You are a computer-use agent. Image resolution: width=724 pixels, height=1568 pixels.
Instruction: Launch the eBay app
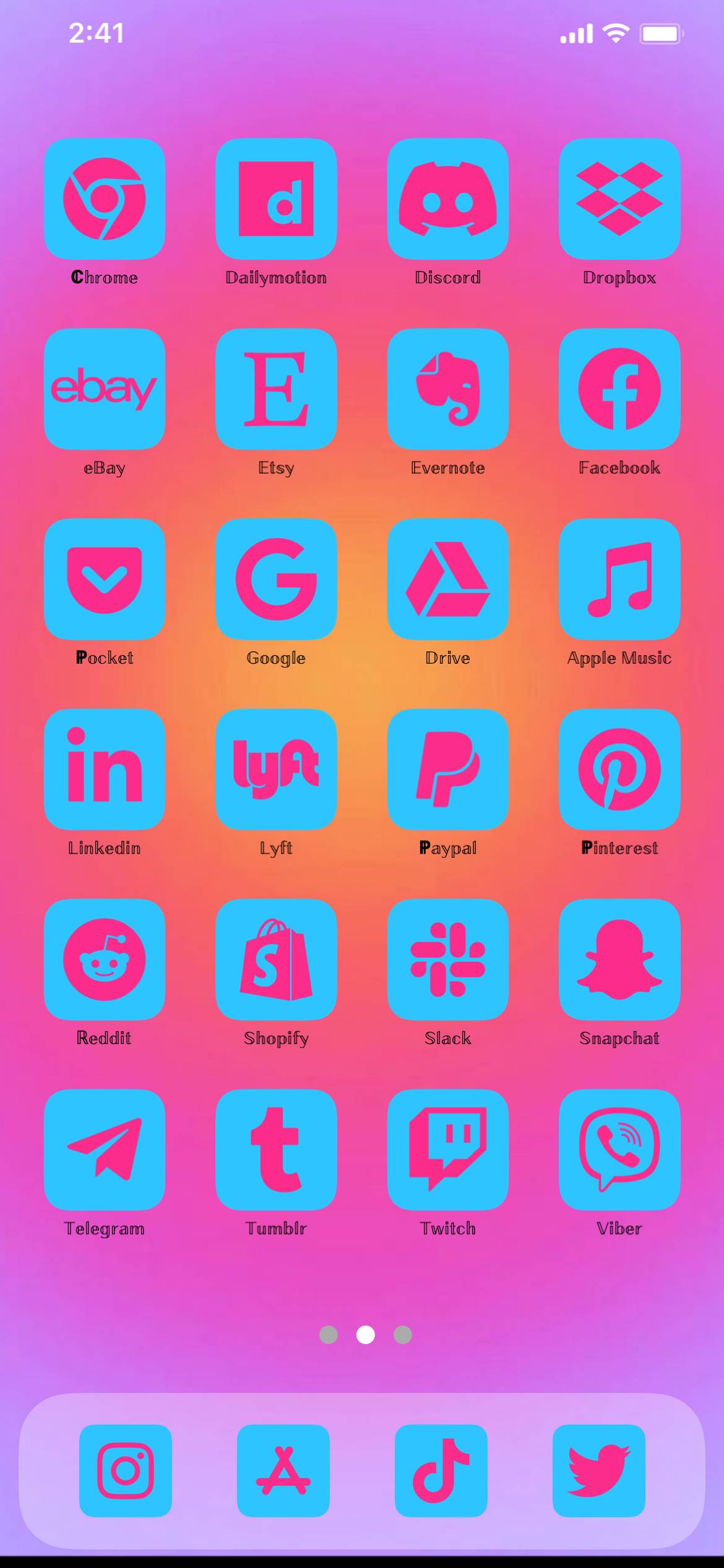pyautogui.click(x=104, y=388)
